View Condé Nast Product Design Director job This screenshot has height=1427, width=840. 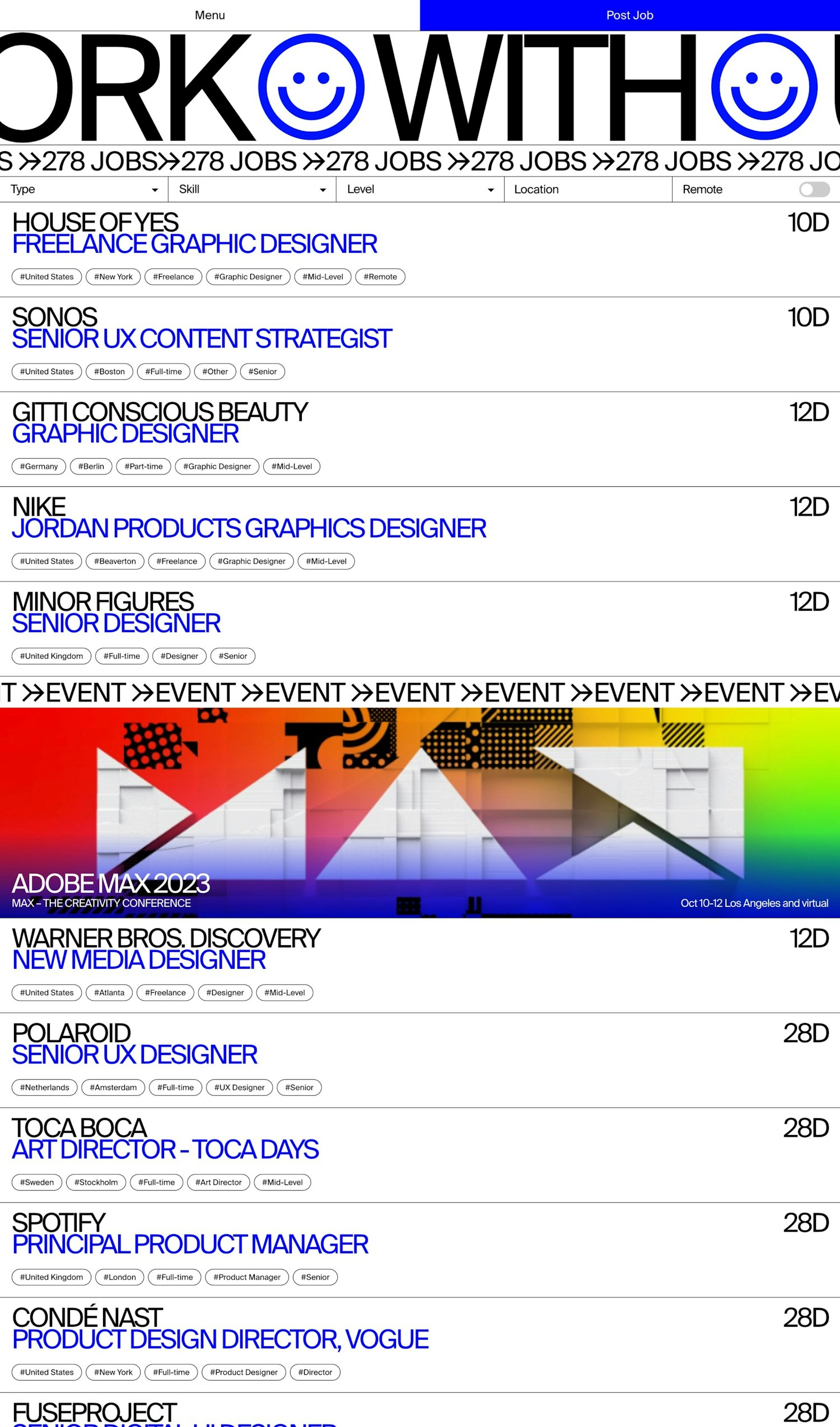pos(220,1339)
